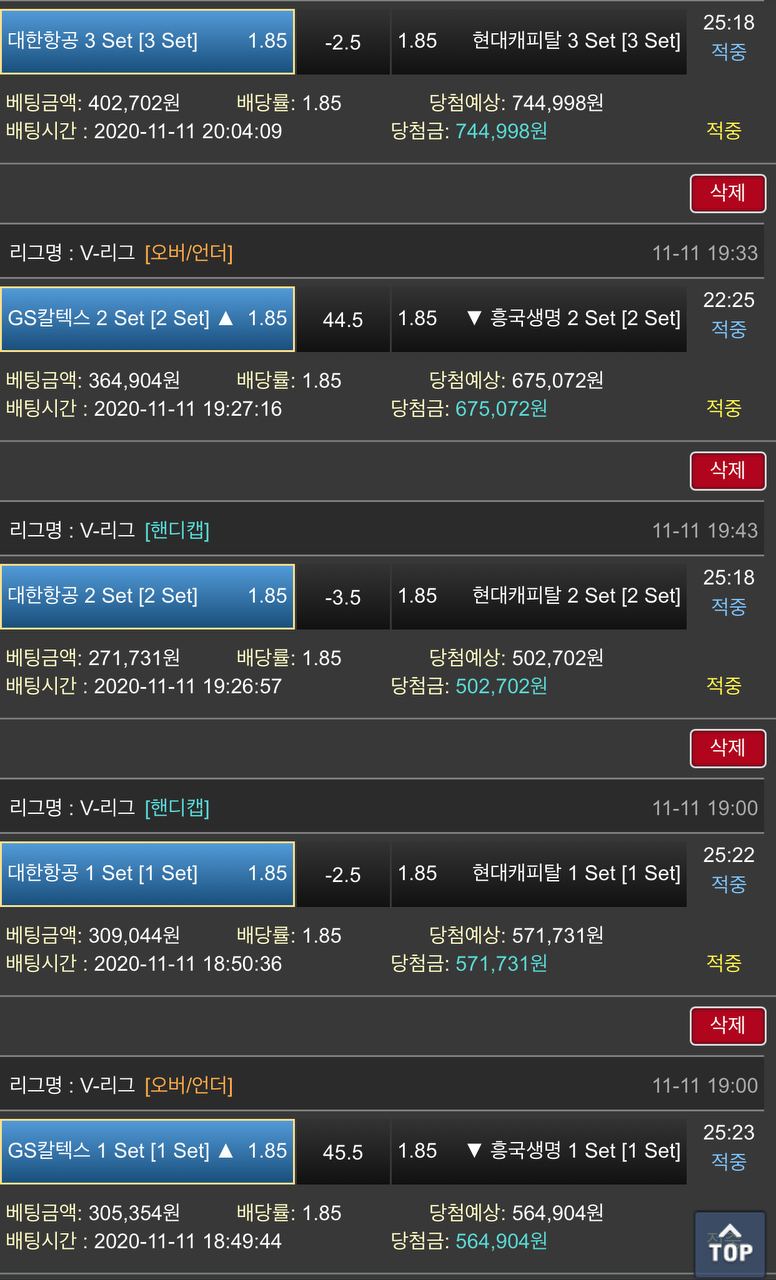Image resolution: width=776 pixels, height=1280 pixels.
Task: Tap 삭제 under the 대한항공 1 Set bet
Action: coord(727,1025)
